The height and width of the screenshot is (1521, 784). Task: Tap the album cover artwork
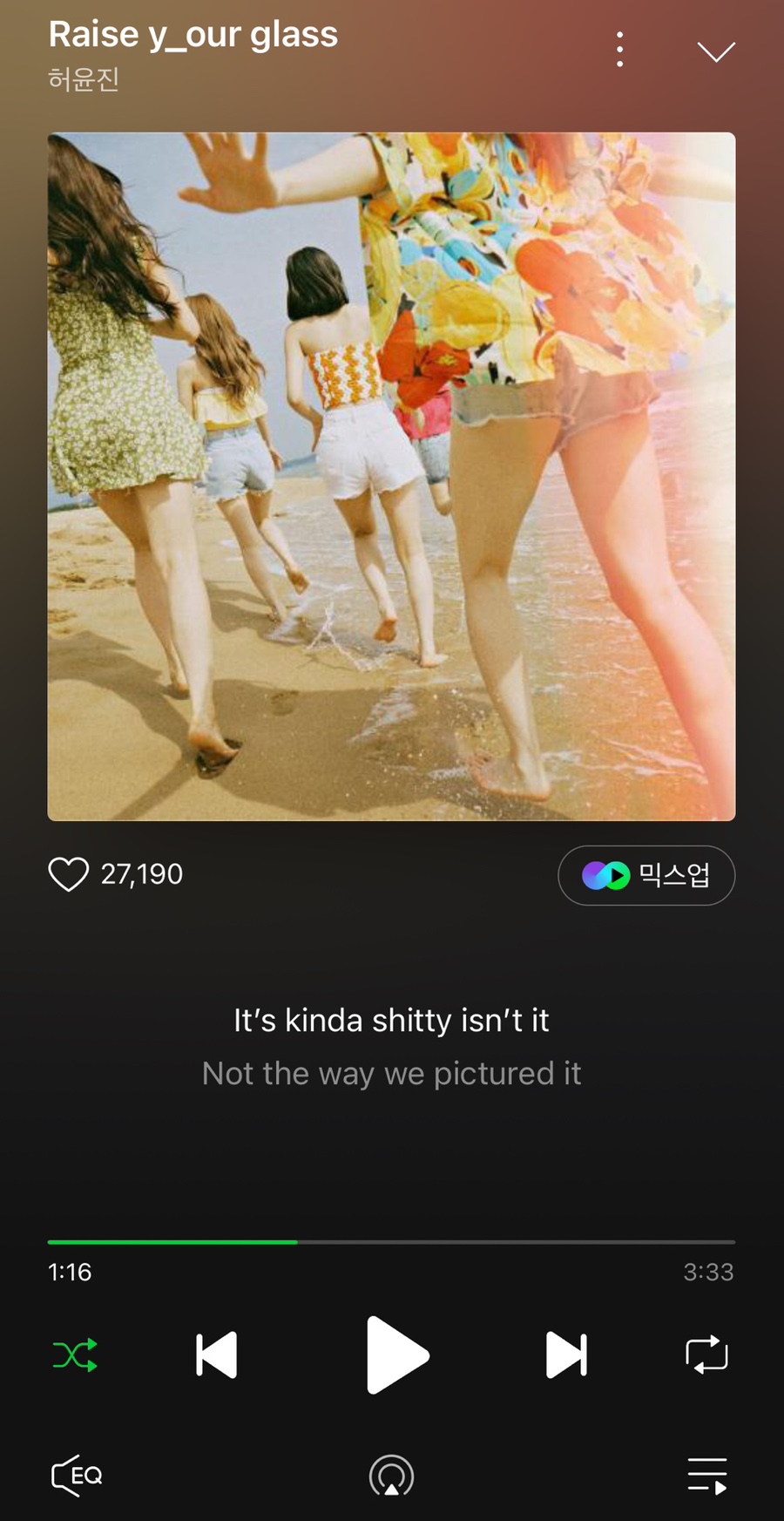(x=391, y=476)
